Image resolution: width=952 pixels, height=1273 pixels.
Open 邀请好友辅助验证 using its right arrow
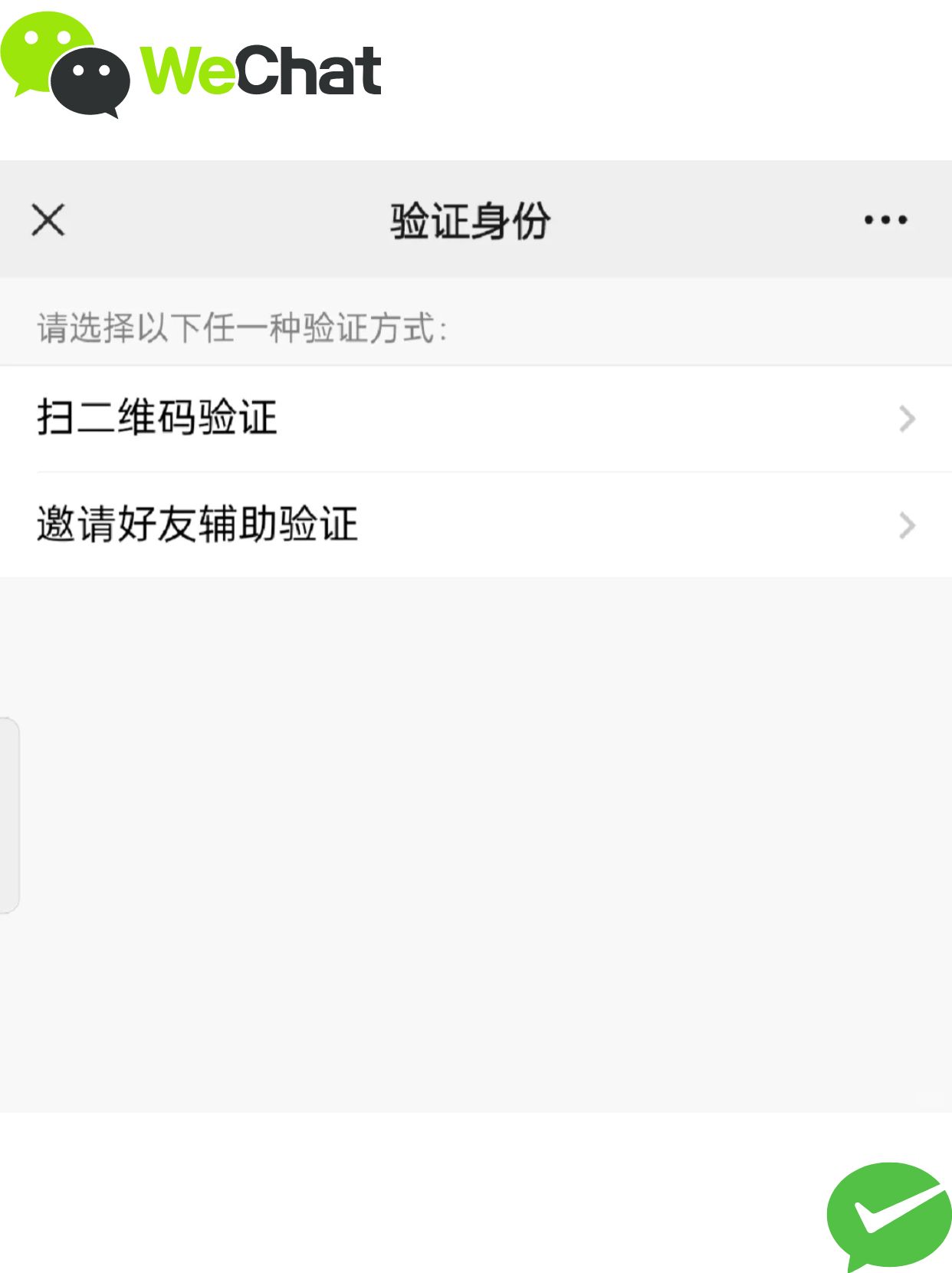pyautogui.click(x=907, y=525)
